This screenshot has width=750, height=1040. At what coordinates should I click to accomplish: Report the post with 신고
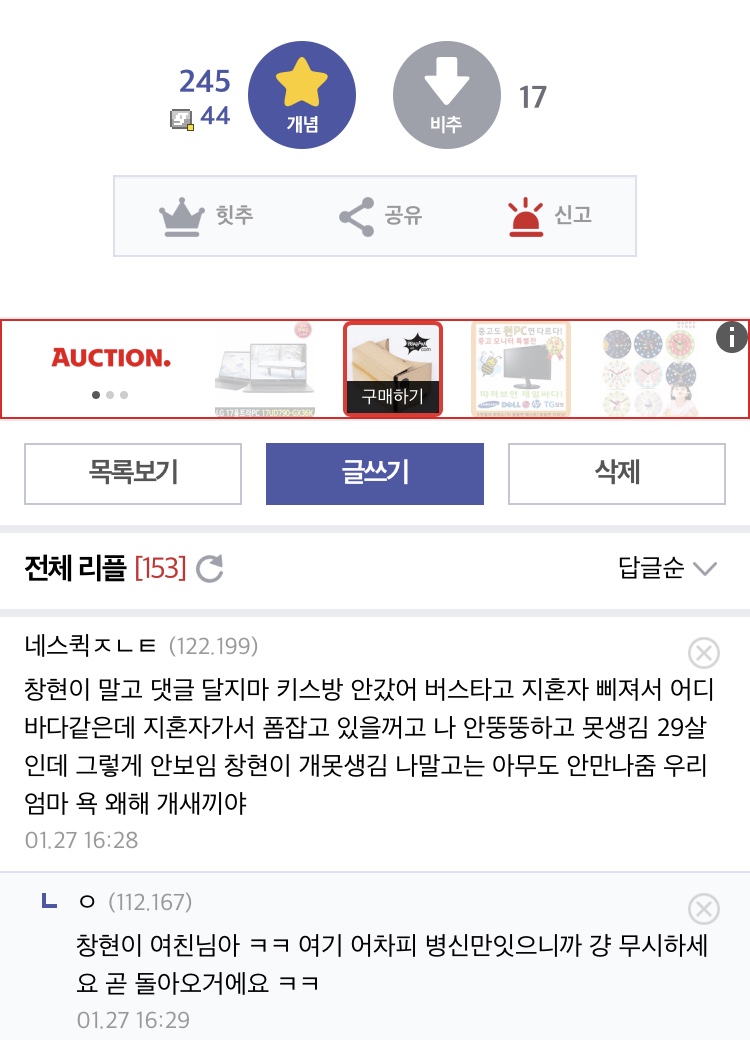coord(549,215)
